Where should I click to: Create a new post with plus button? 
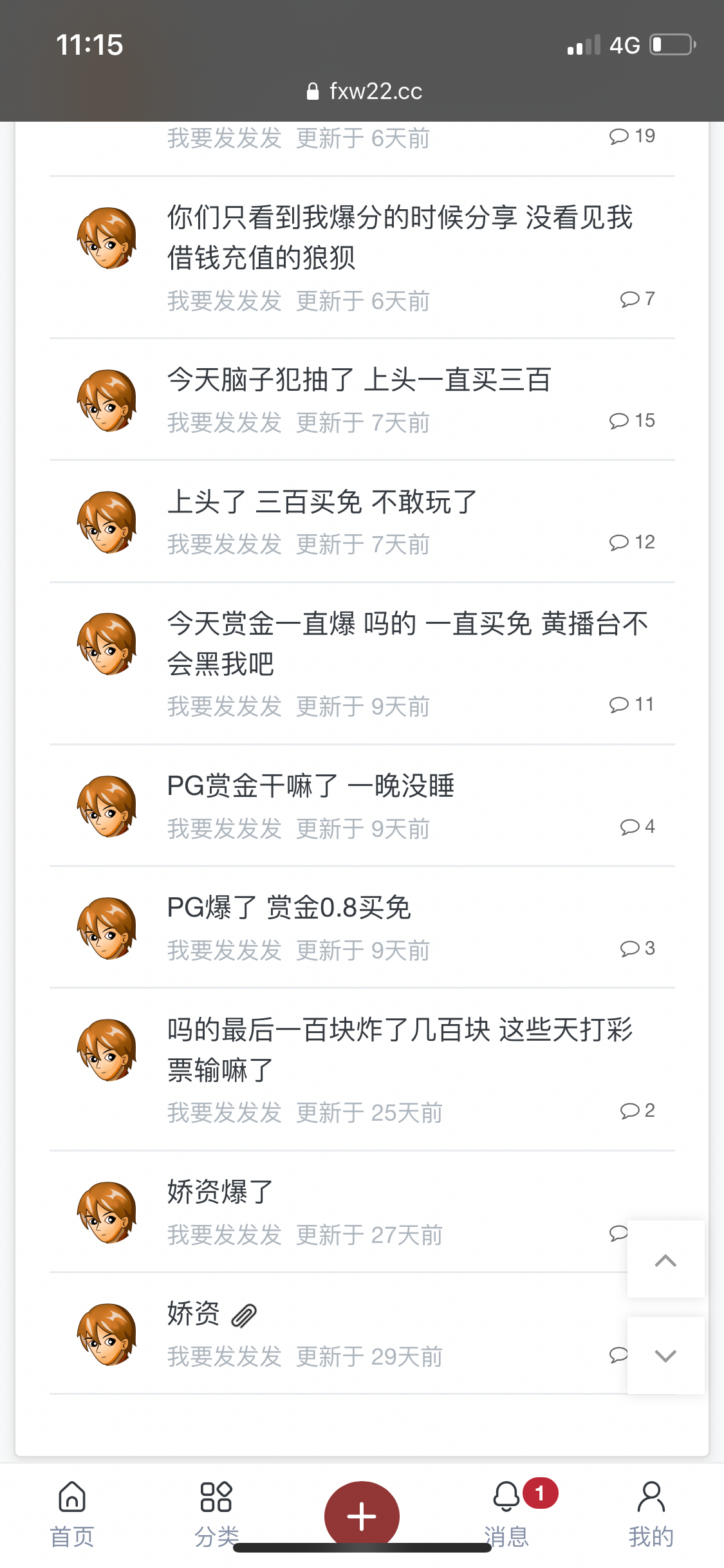coord(362,1516)
